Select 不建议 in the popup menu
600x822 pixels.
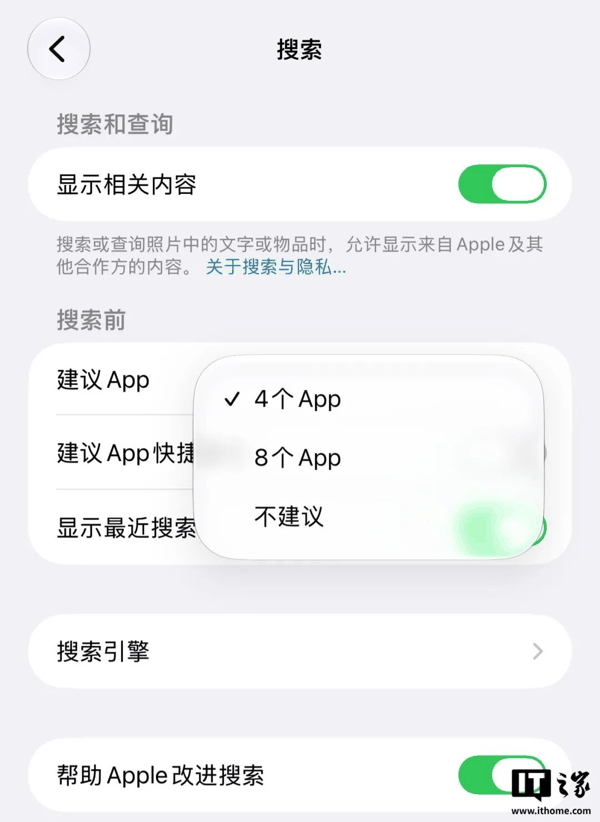(x=368, y=516)
